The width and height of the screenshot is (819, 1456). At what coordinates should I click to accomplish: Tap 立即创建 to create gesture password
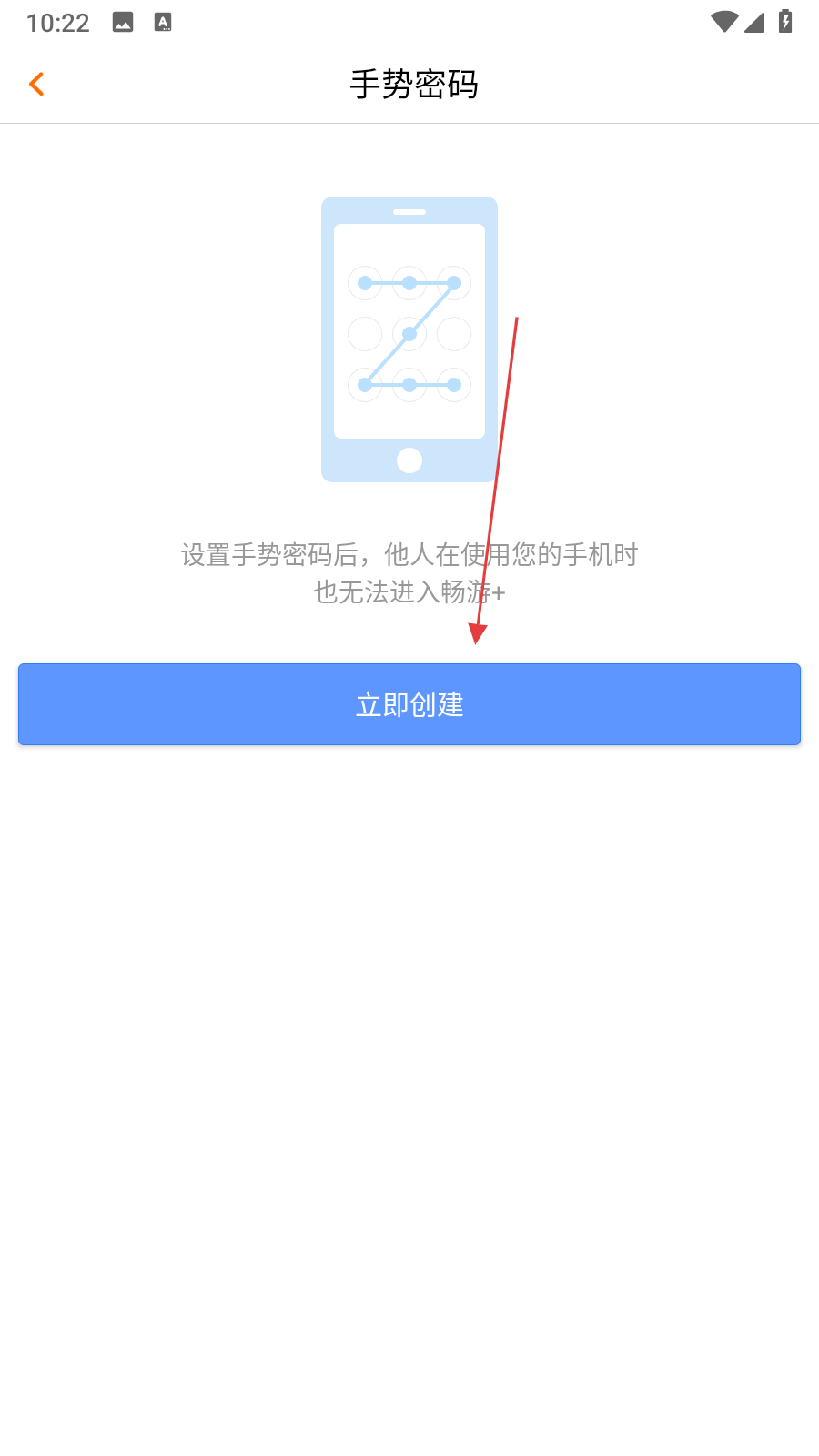pyautogui.click(x=409, y=704)
